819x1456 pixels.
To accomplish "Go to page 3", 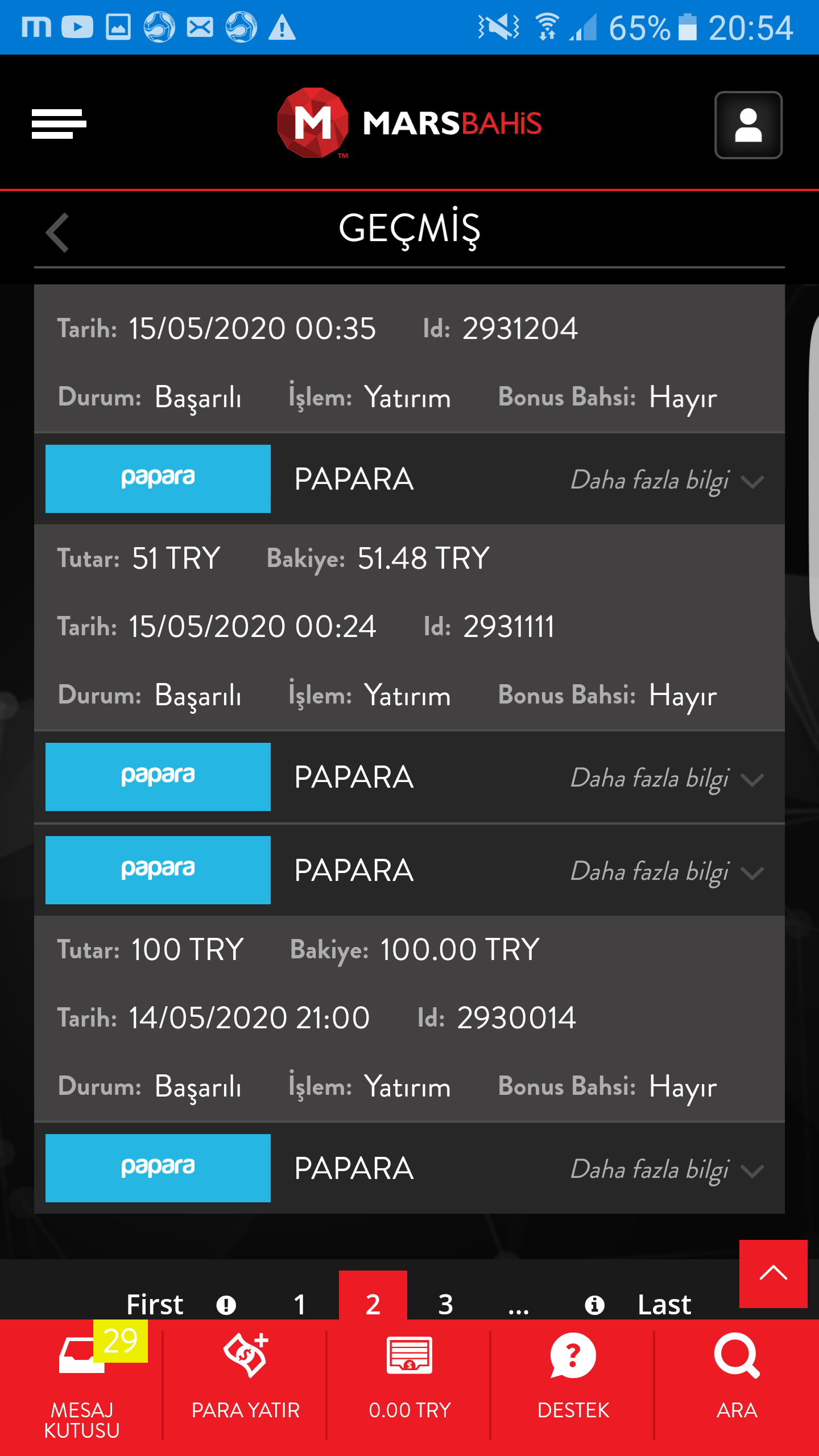I will coord(445,1304).
